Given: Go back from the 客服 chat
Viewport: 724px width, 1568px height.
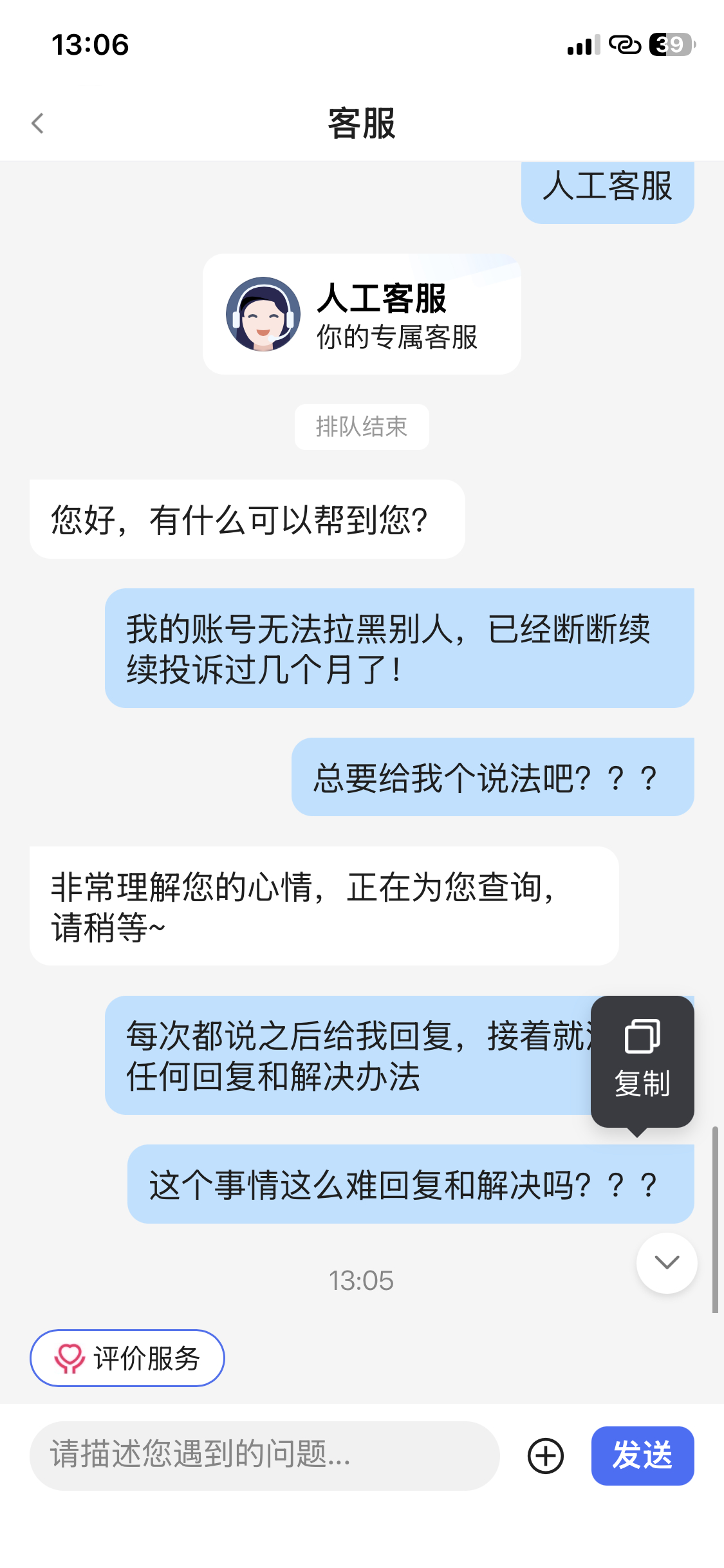Looking at the screenshot, I should (x=38, y=123).
